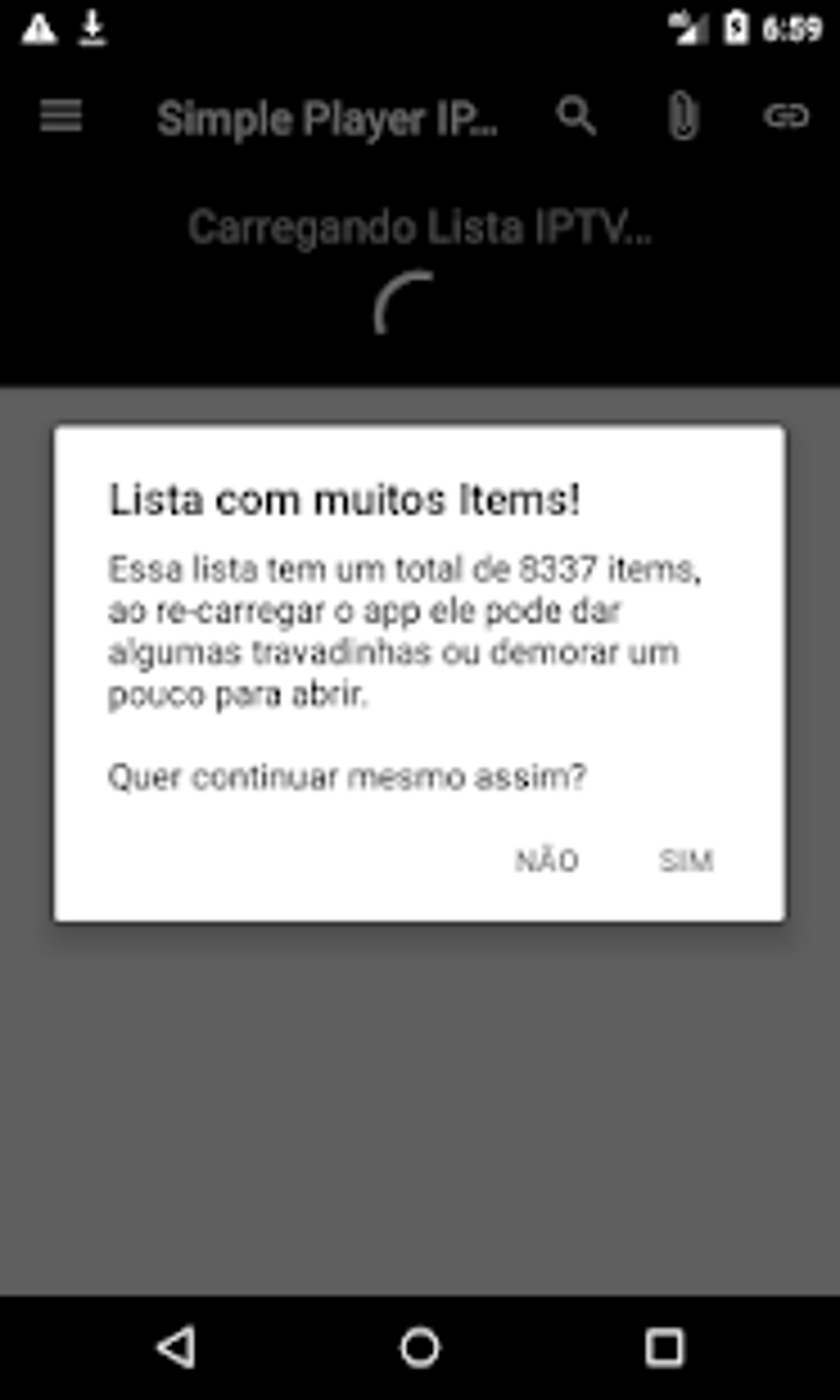Tap the paperclip attach file icon

tap(682, 116)
